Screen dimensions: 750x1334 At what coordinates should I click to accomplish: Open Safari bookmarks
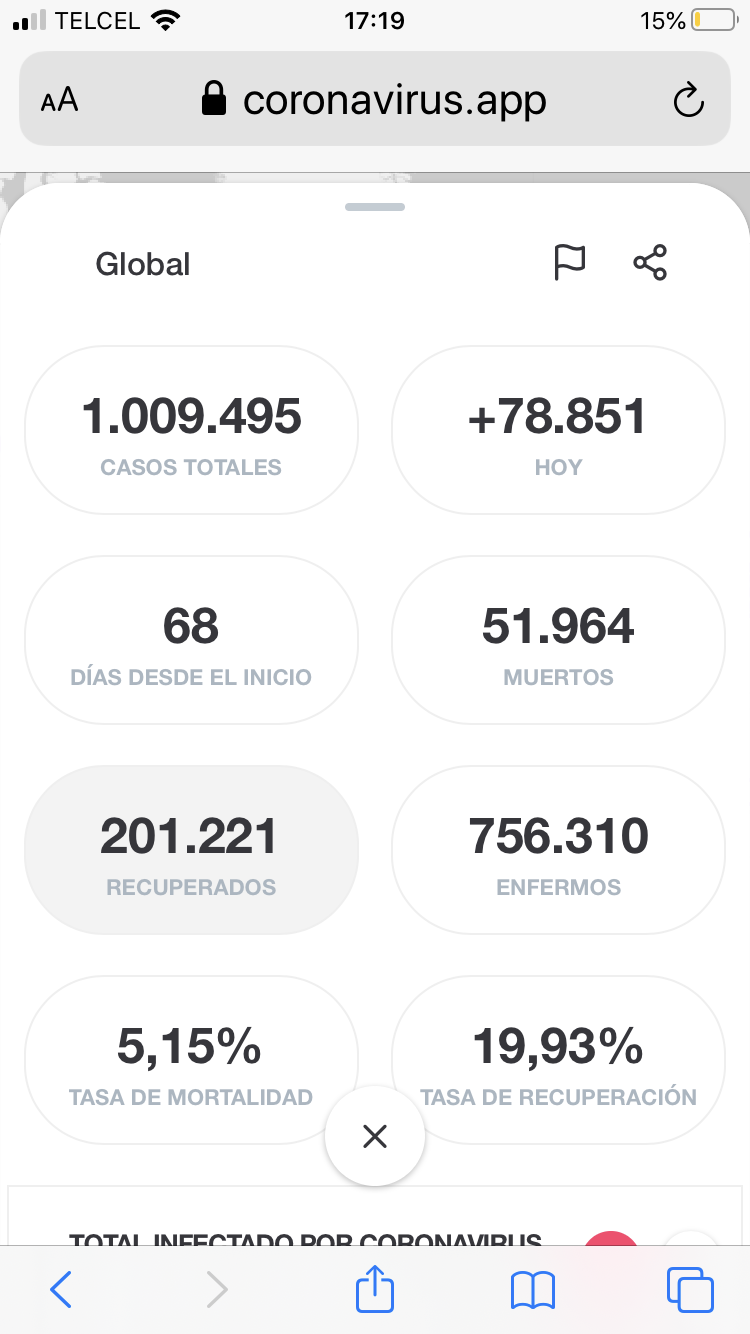(533, 1290)
